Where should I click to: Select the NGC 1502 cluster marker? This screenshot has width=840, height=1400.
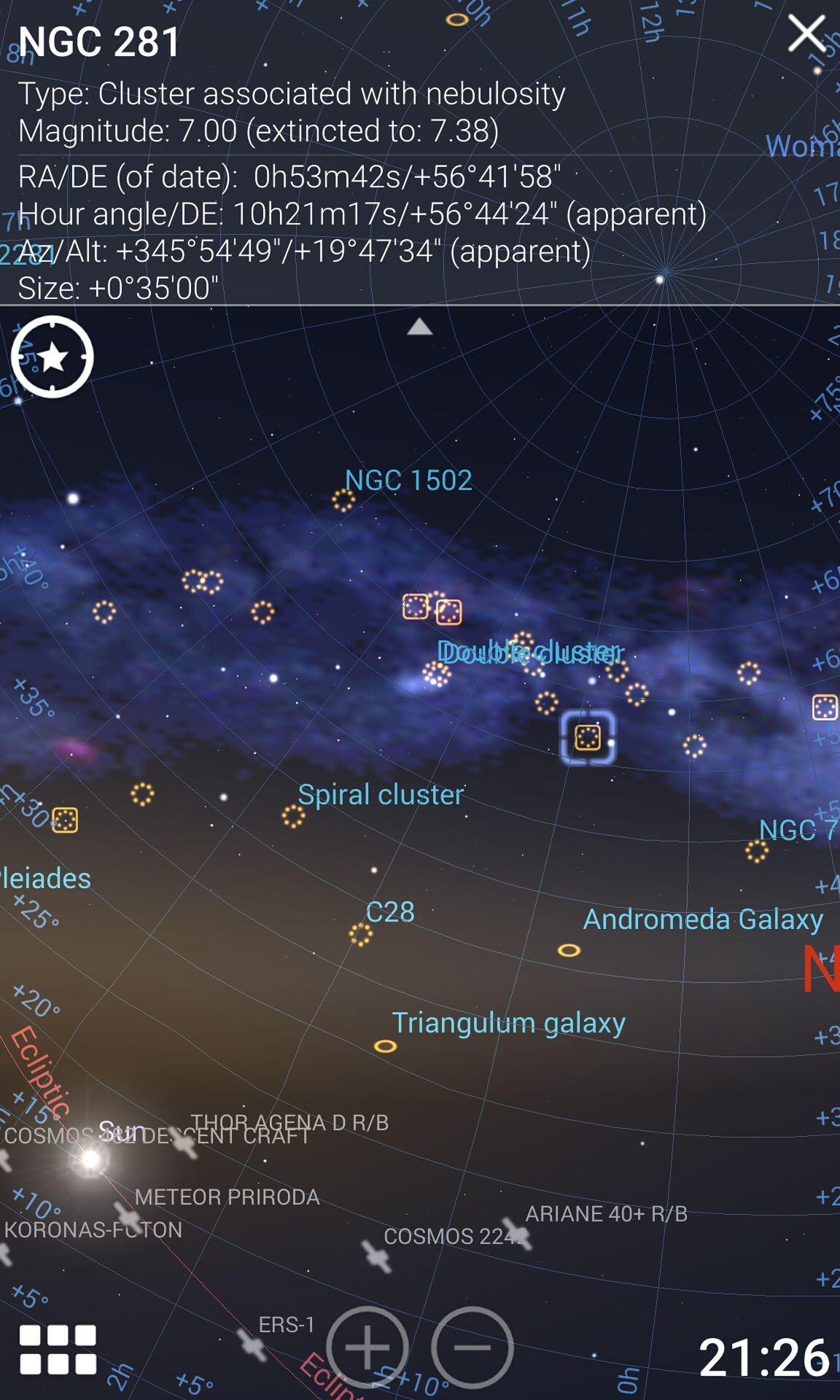(343, 500)
